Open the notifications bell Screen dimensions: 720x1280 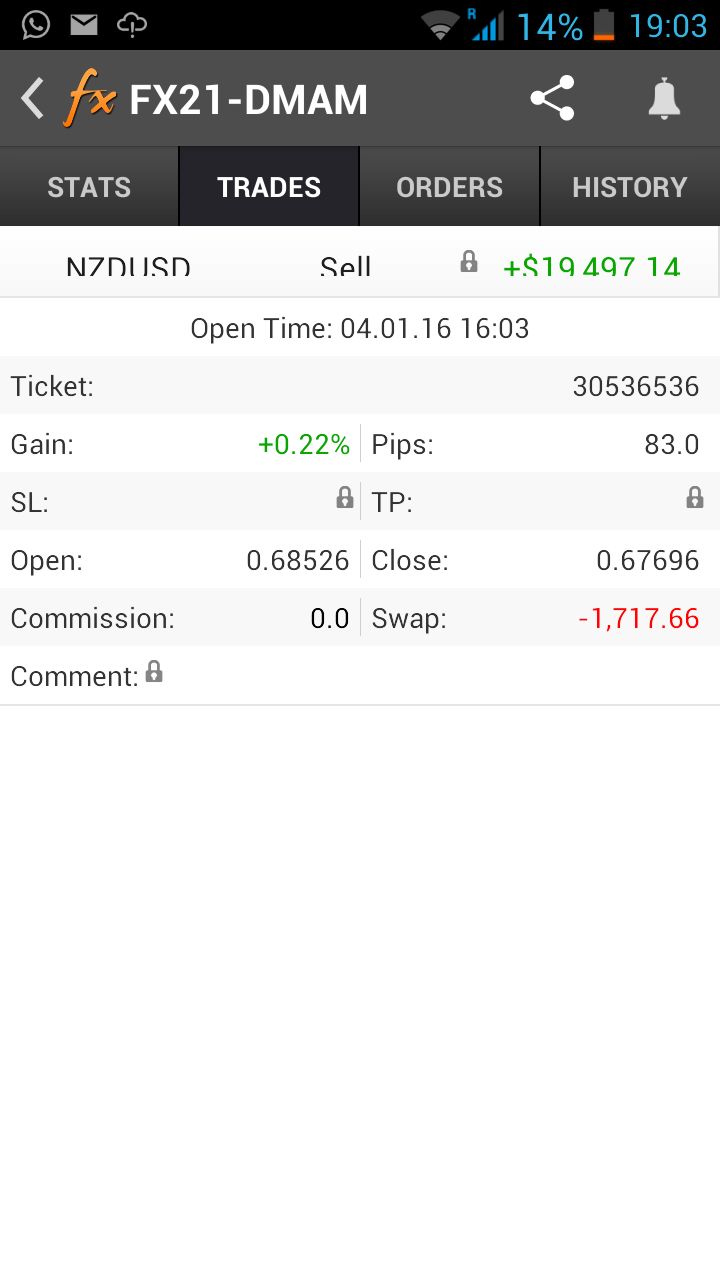click(x=664, y=99)
